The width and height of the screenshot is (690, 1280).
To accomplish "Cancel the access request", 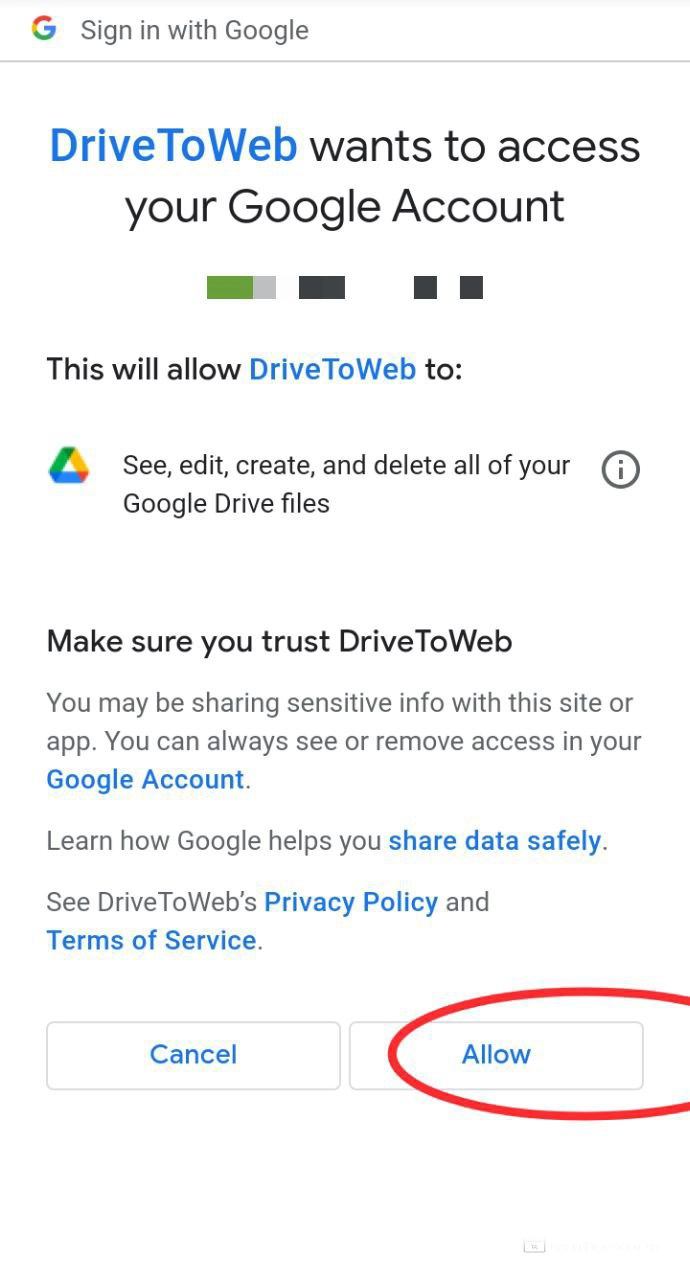I will 193,1055.
